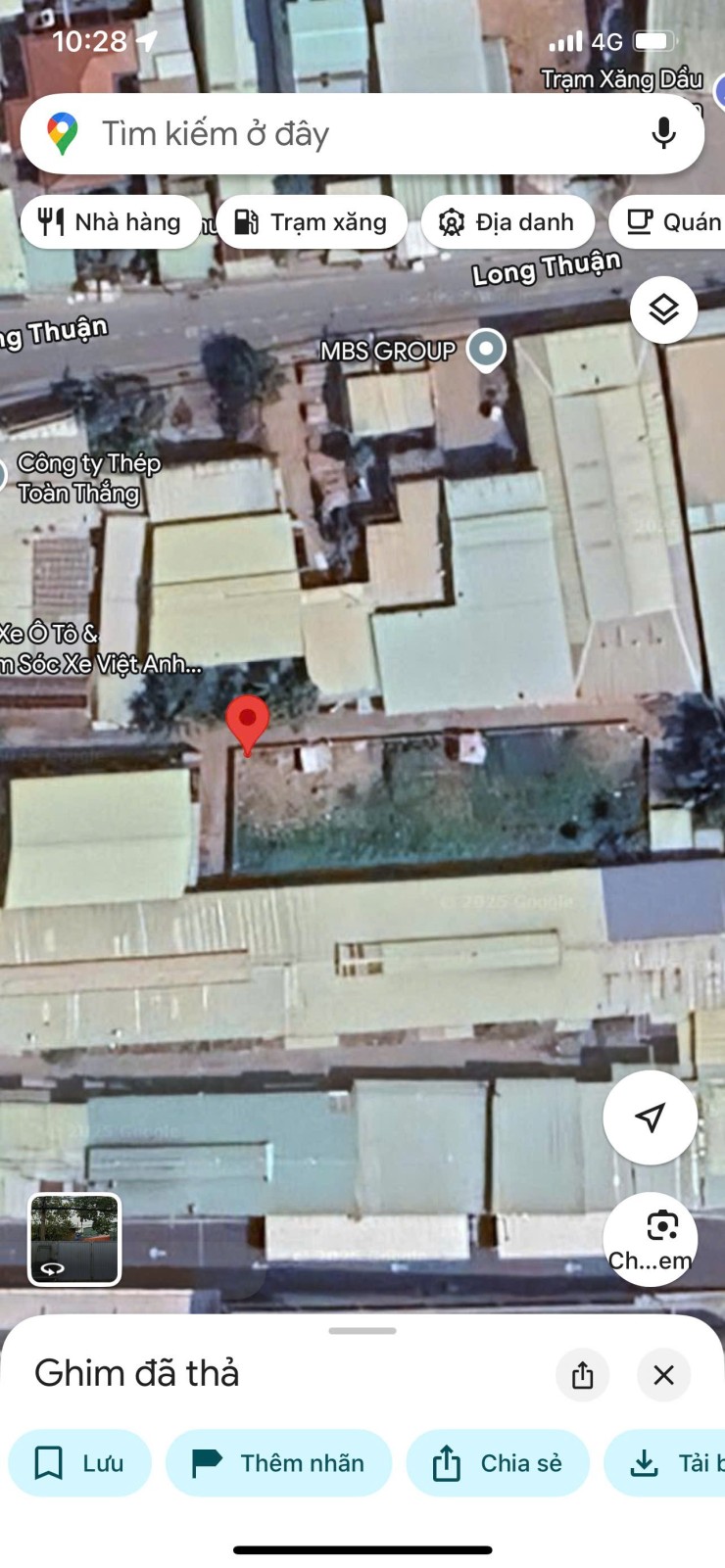Image resolution: width=725 pixels, height=1568 pixels.
Task: Tap 'Thêm nhãn' to add label
Action: (x=278, y=1462)
